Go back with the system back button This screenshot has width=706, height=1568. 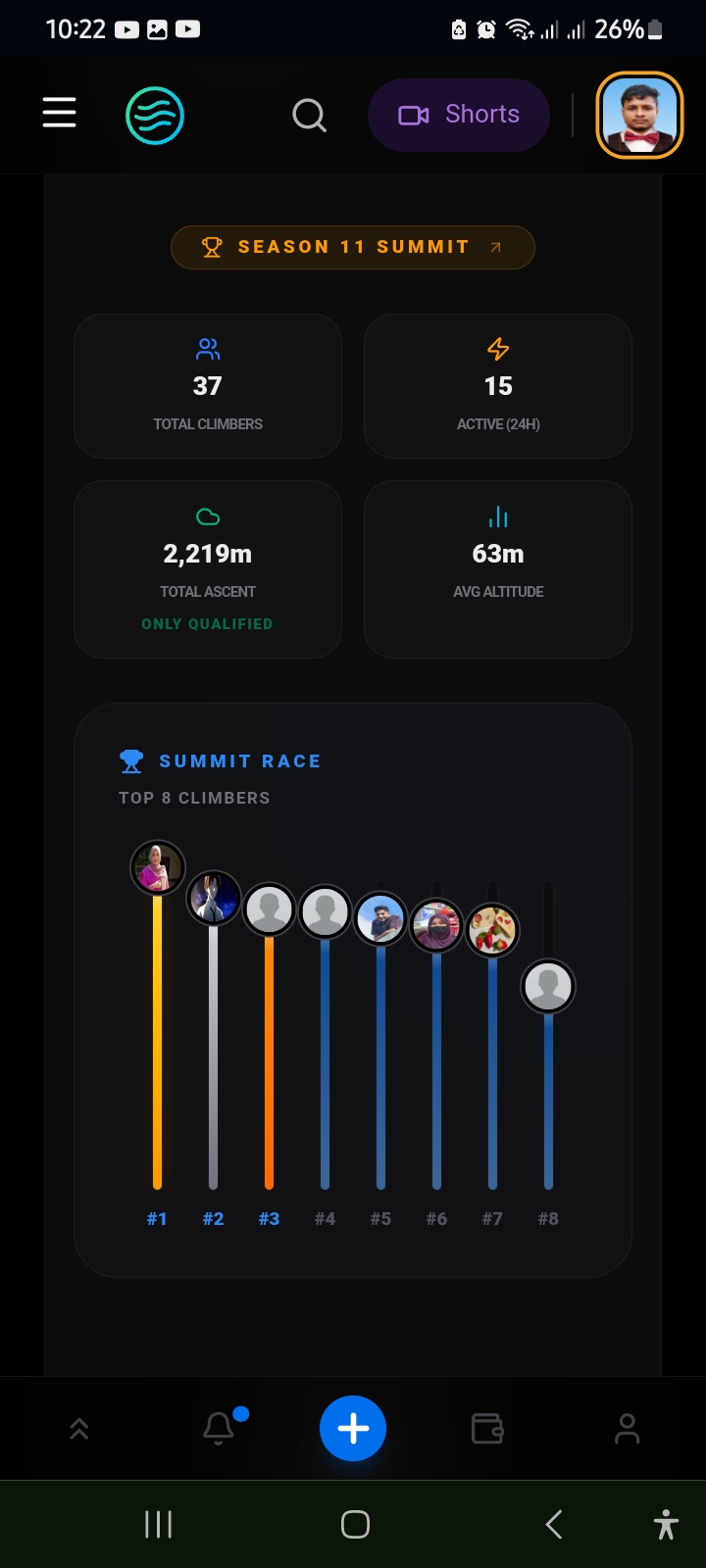click(x=554, y=1524)
